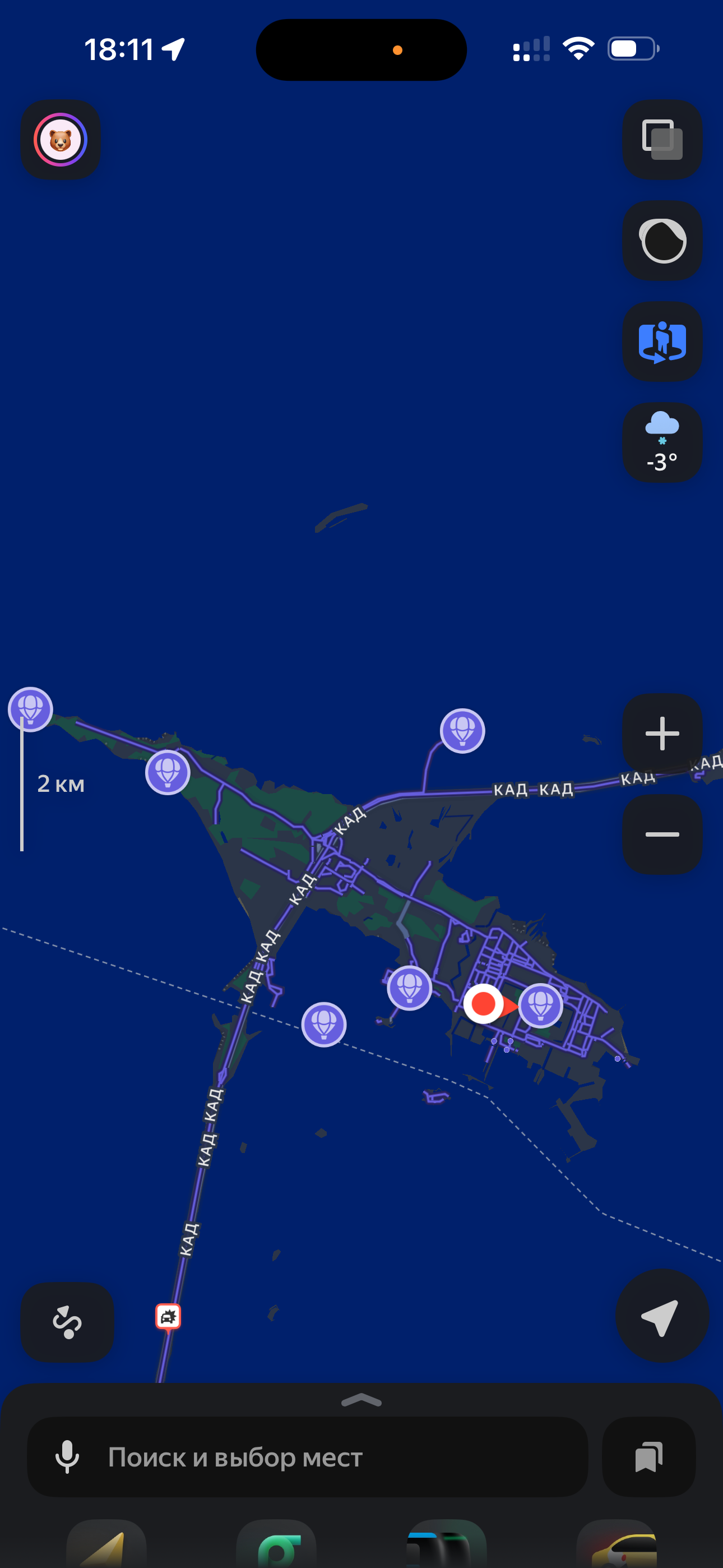This screenshot has width=723, height=1568.
Task: Start voice search with the microphone
Action: point(67,1456)
